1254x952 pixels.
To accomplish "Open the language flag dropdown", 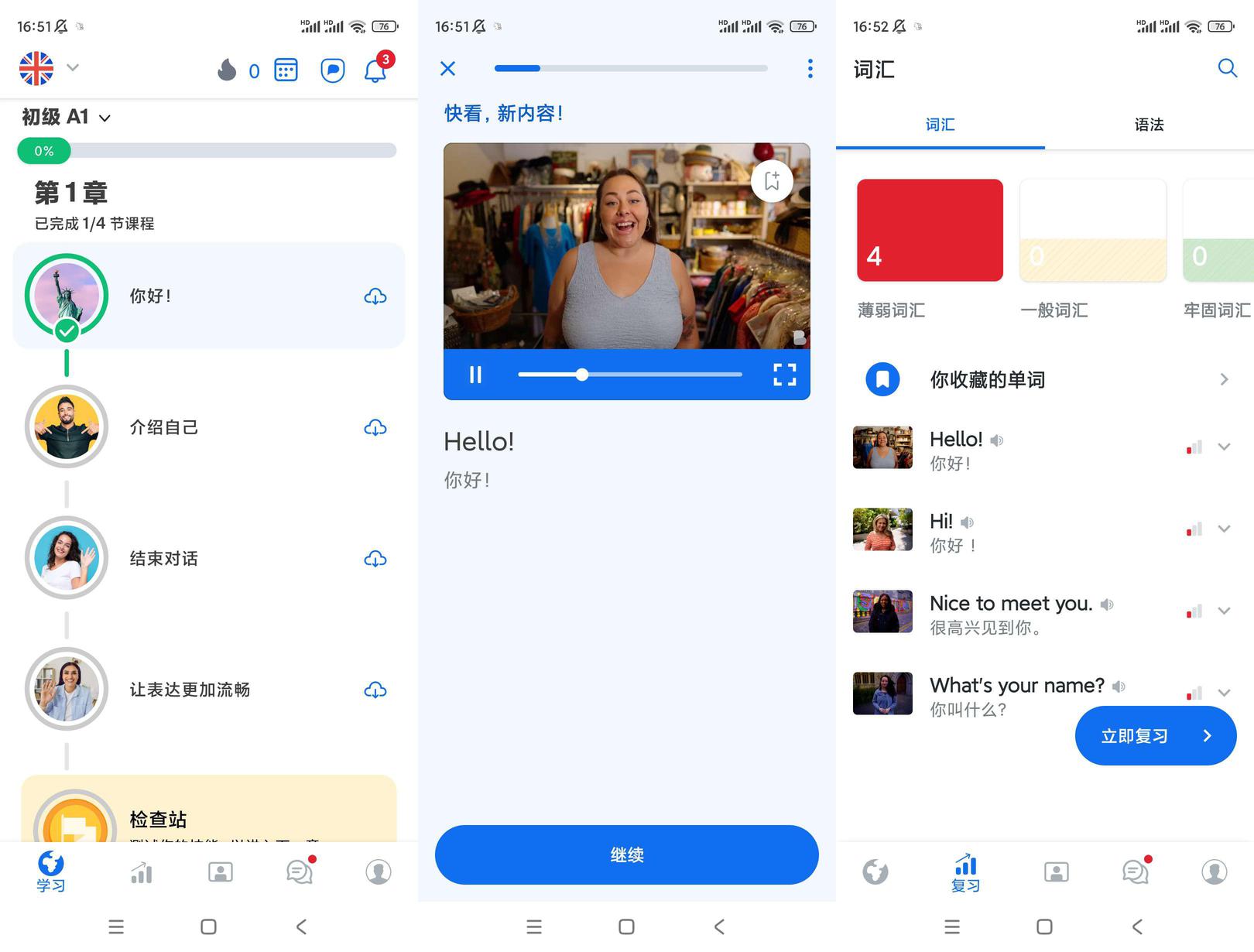I will point(49,68).
